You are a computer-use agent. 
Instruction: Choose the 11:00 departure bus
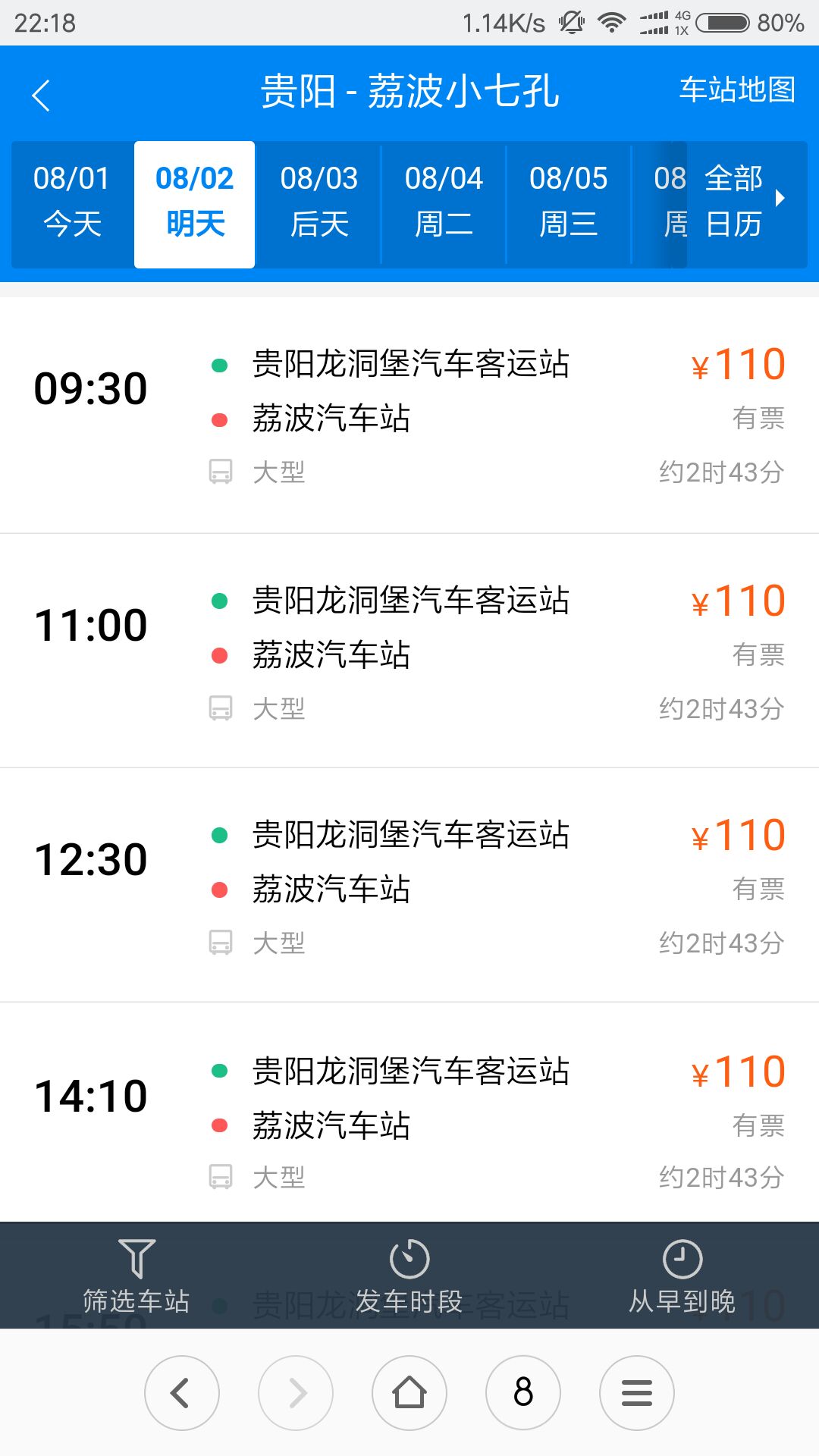click(409, 652)
